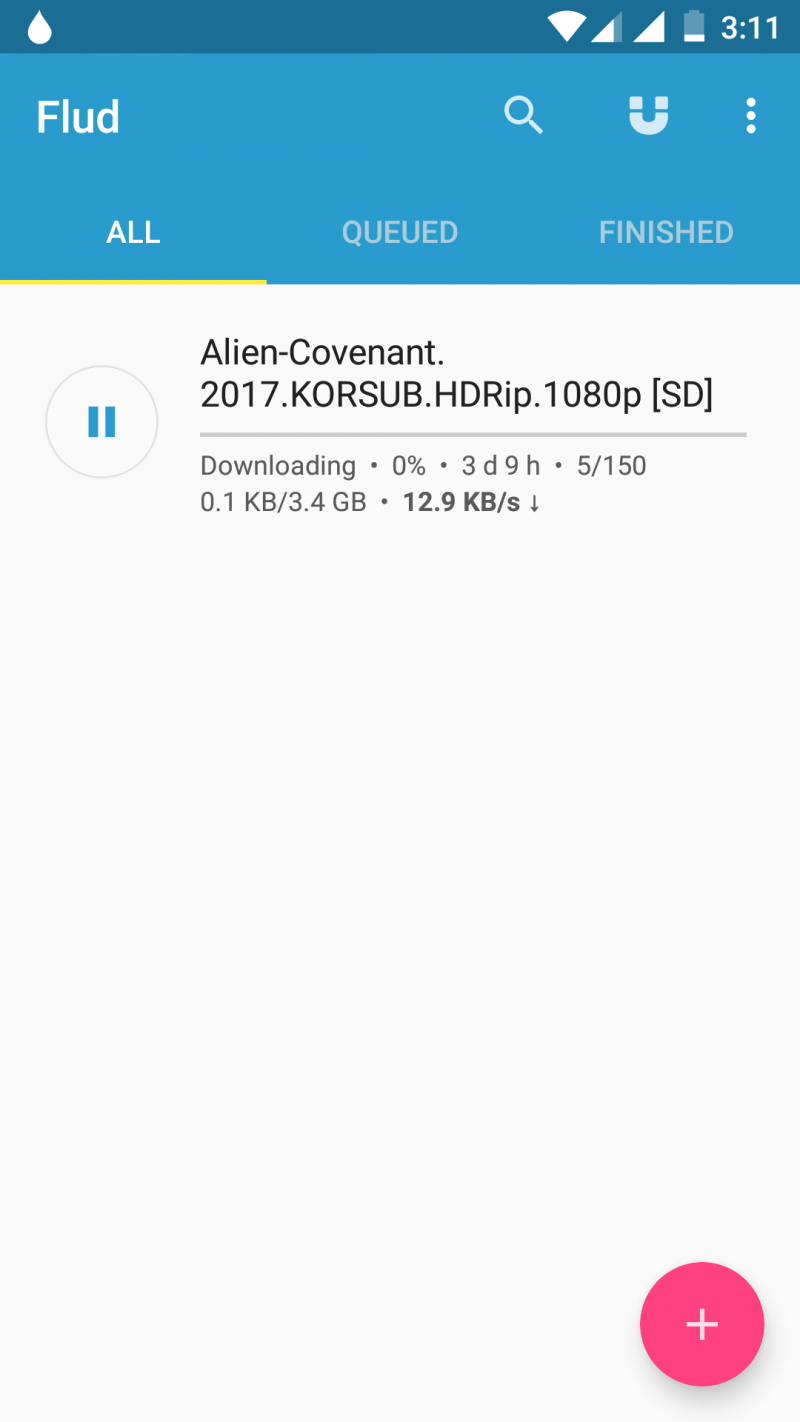Open the overflow menu

(750, 116)
